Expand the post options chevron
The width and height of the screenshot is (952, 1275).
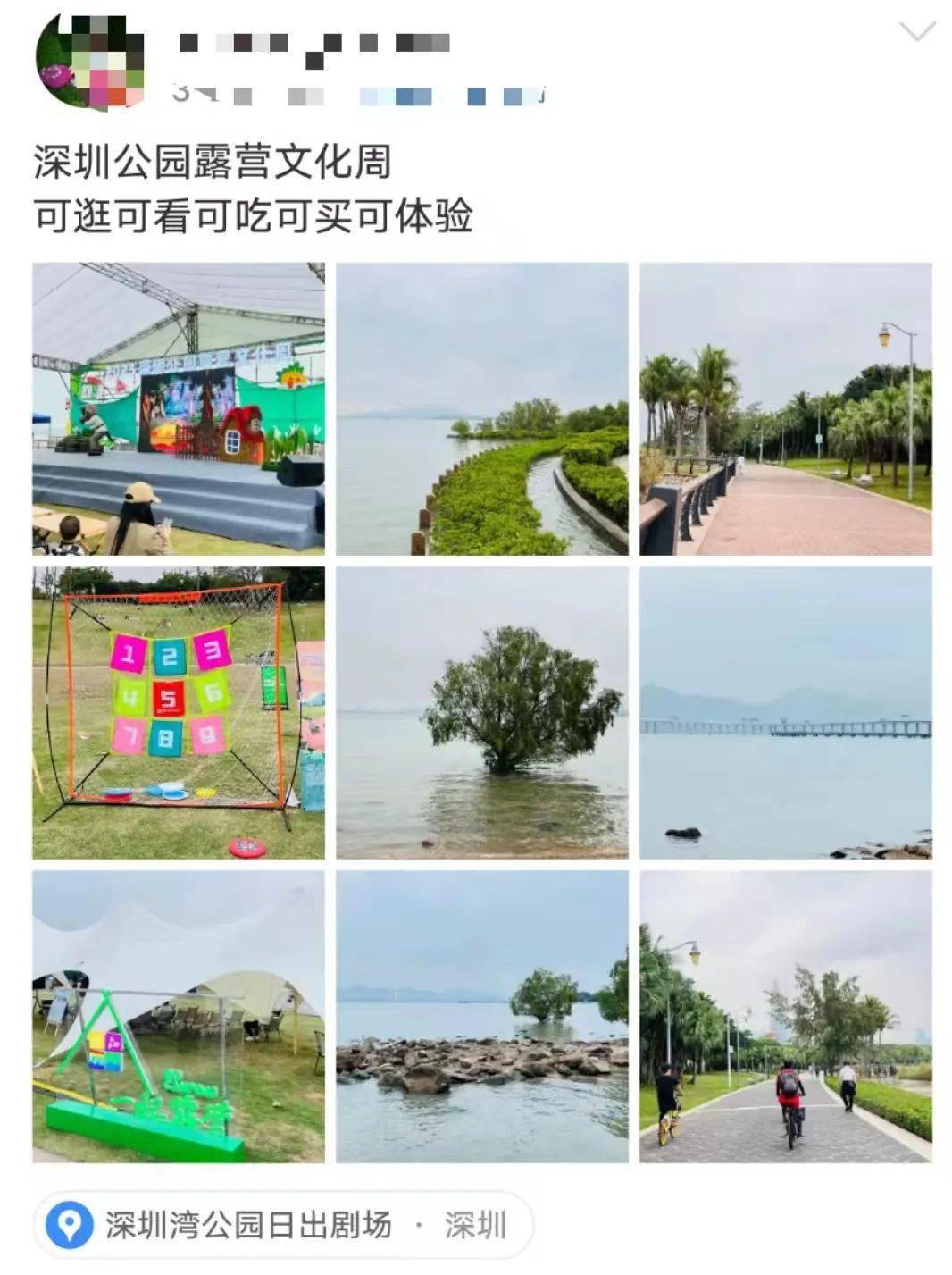(x=916, y=33)
